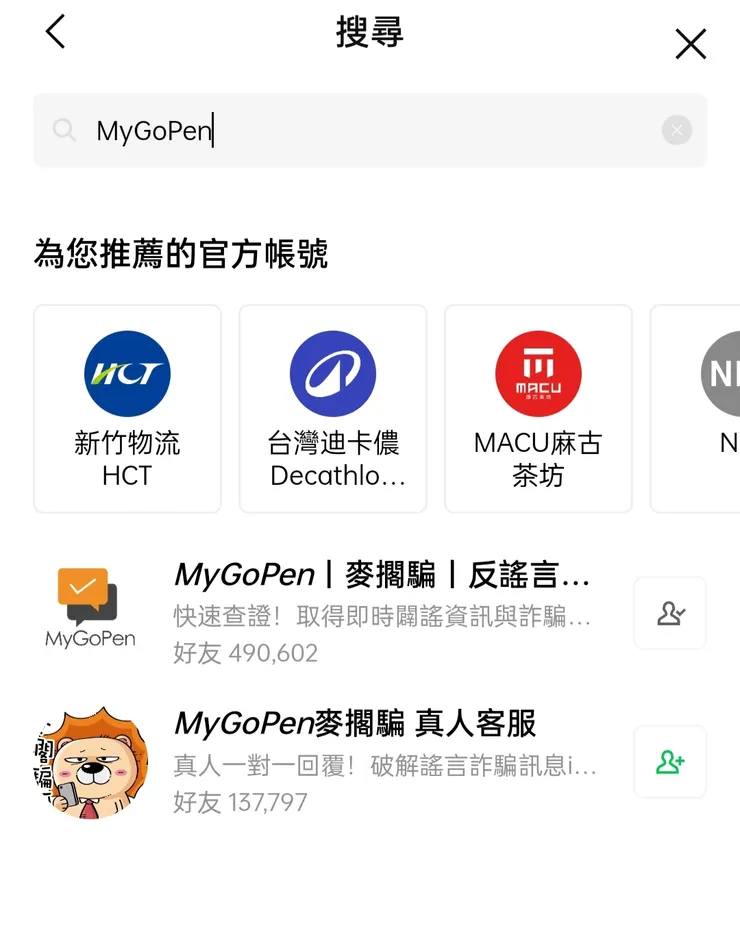
Task: Select the lion avatar for 真人客服 account
Action: (x=88, y=762)
